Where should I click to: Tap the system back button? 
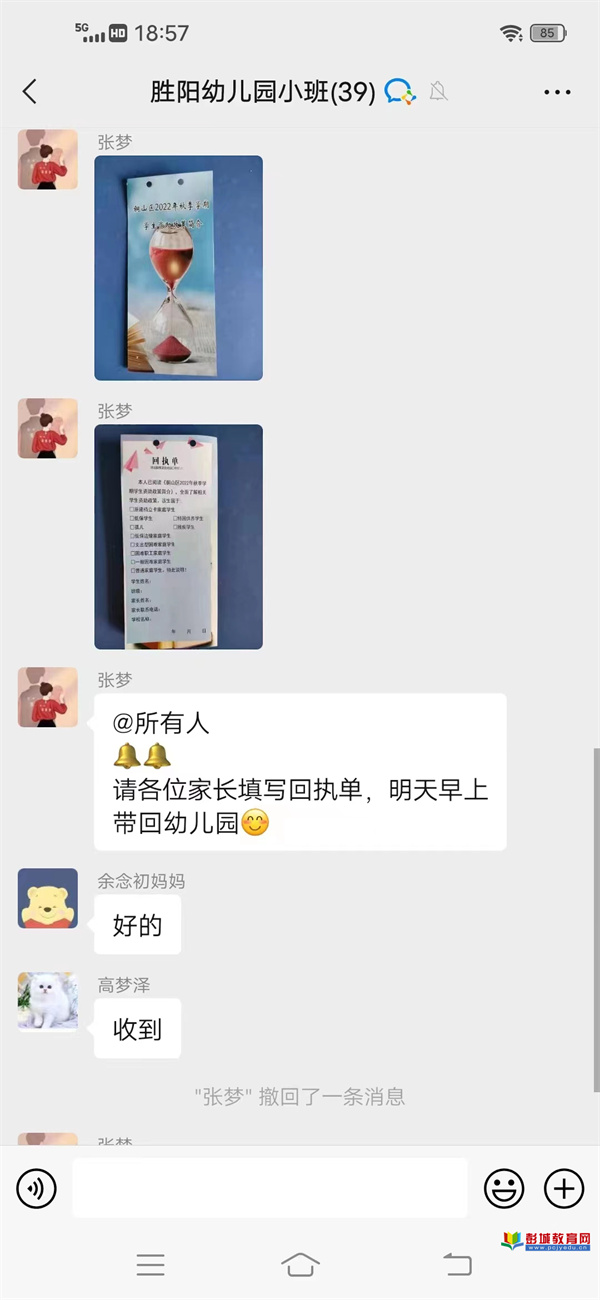click(x=456, y=1264)
